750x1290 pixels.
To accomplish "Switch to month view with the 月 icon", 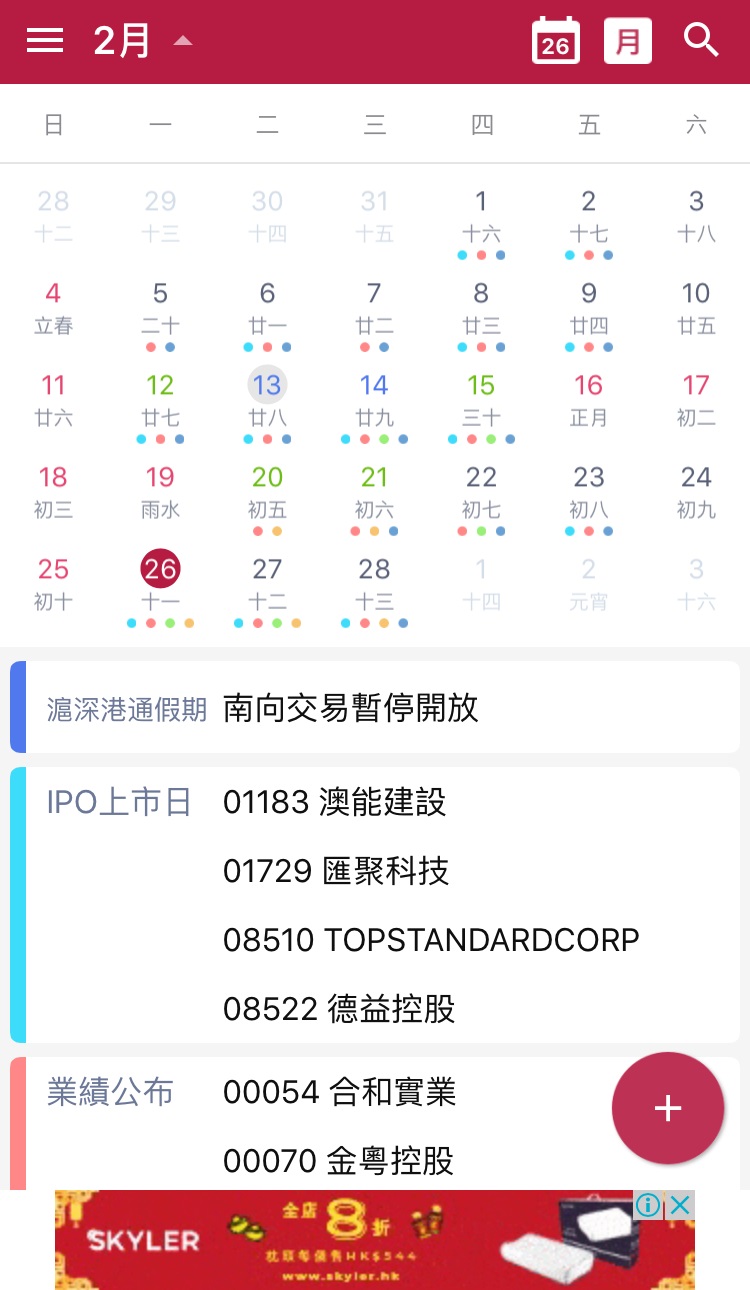I will point(628,41).
